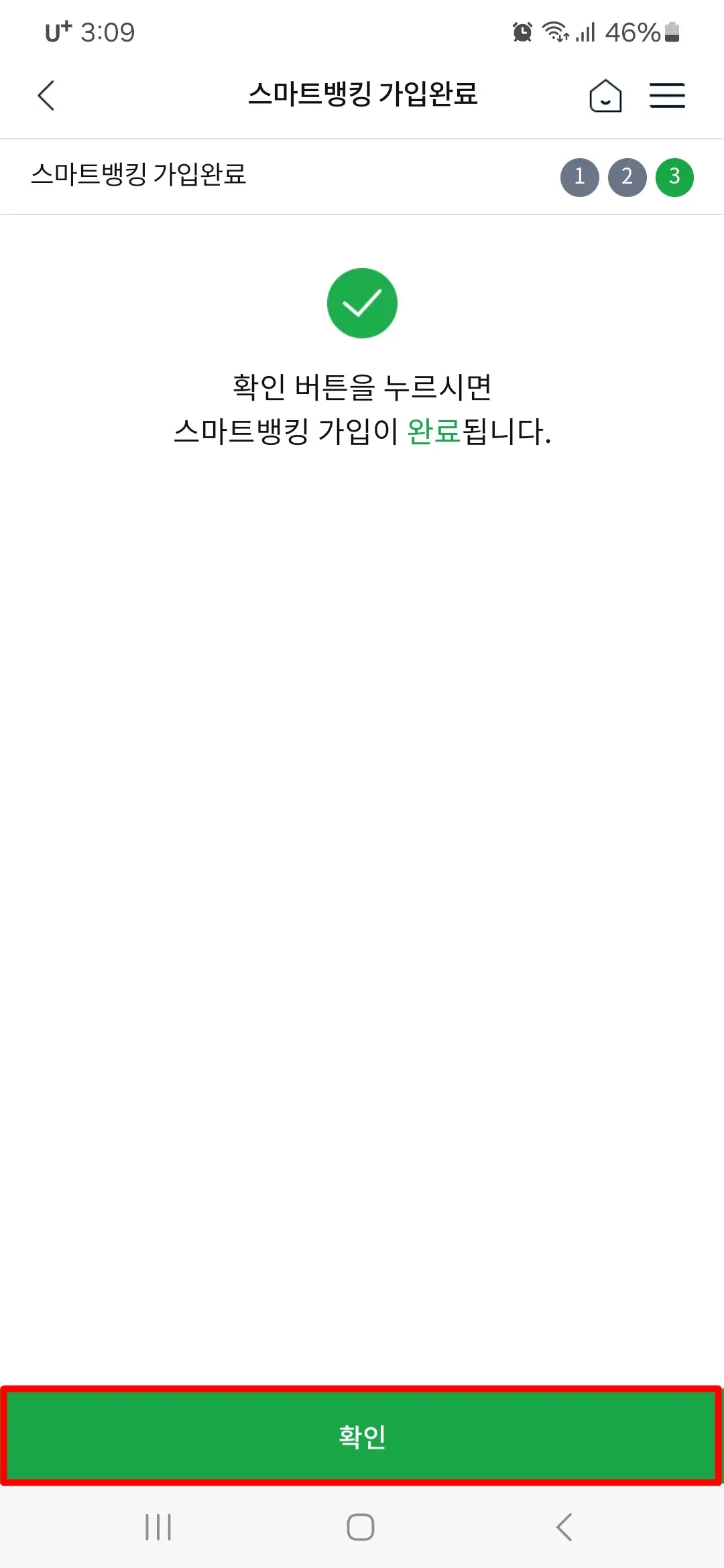Tap the 3:09 clock in the status bar

(x=107, y=31)
